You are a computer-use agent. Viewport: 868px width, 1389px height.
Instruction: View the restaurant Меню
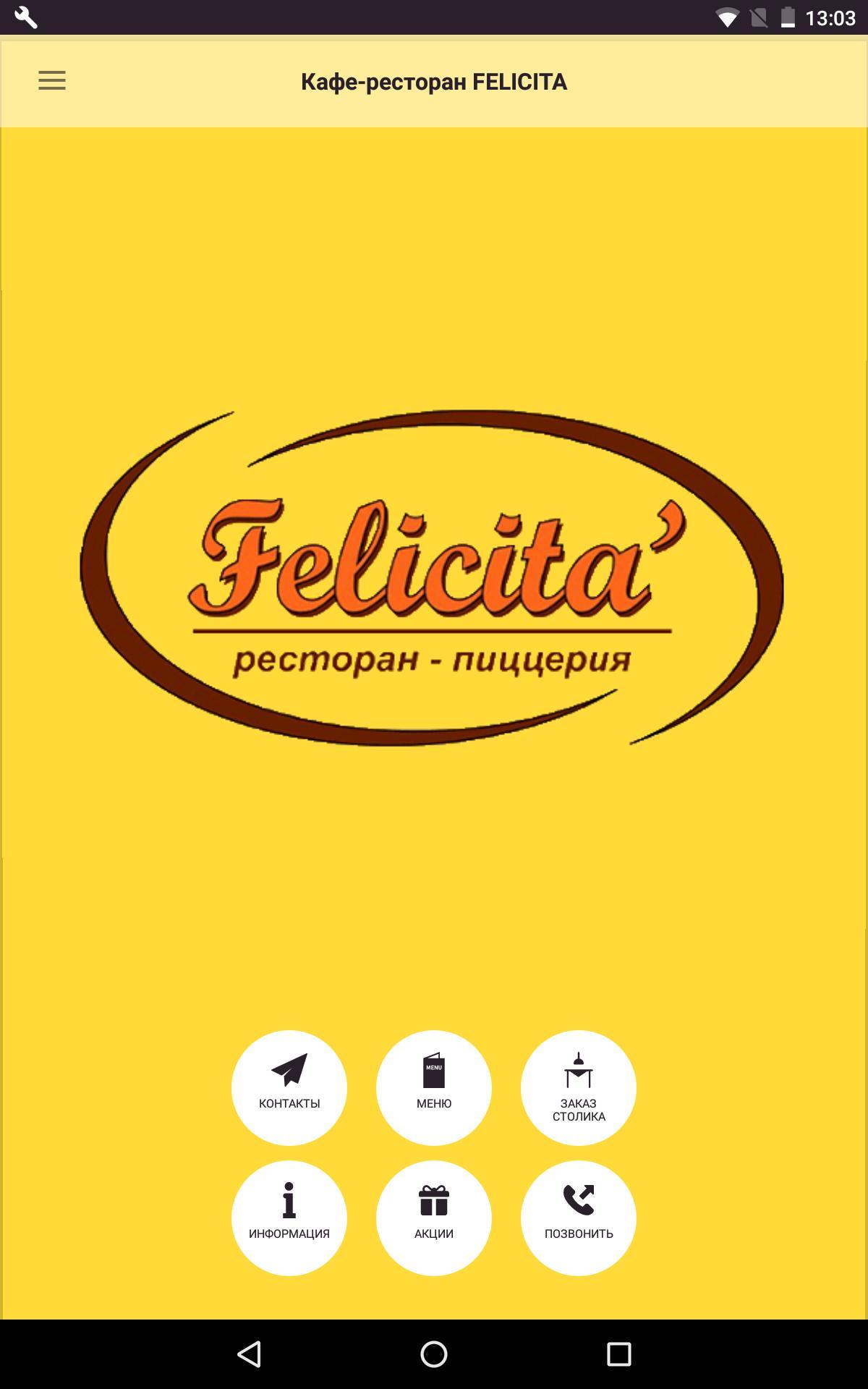pos(434,1087)
